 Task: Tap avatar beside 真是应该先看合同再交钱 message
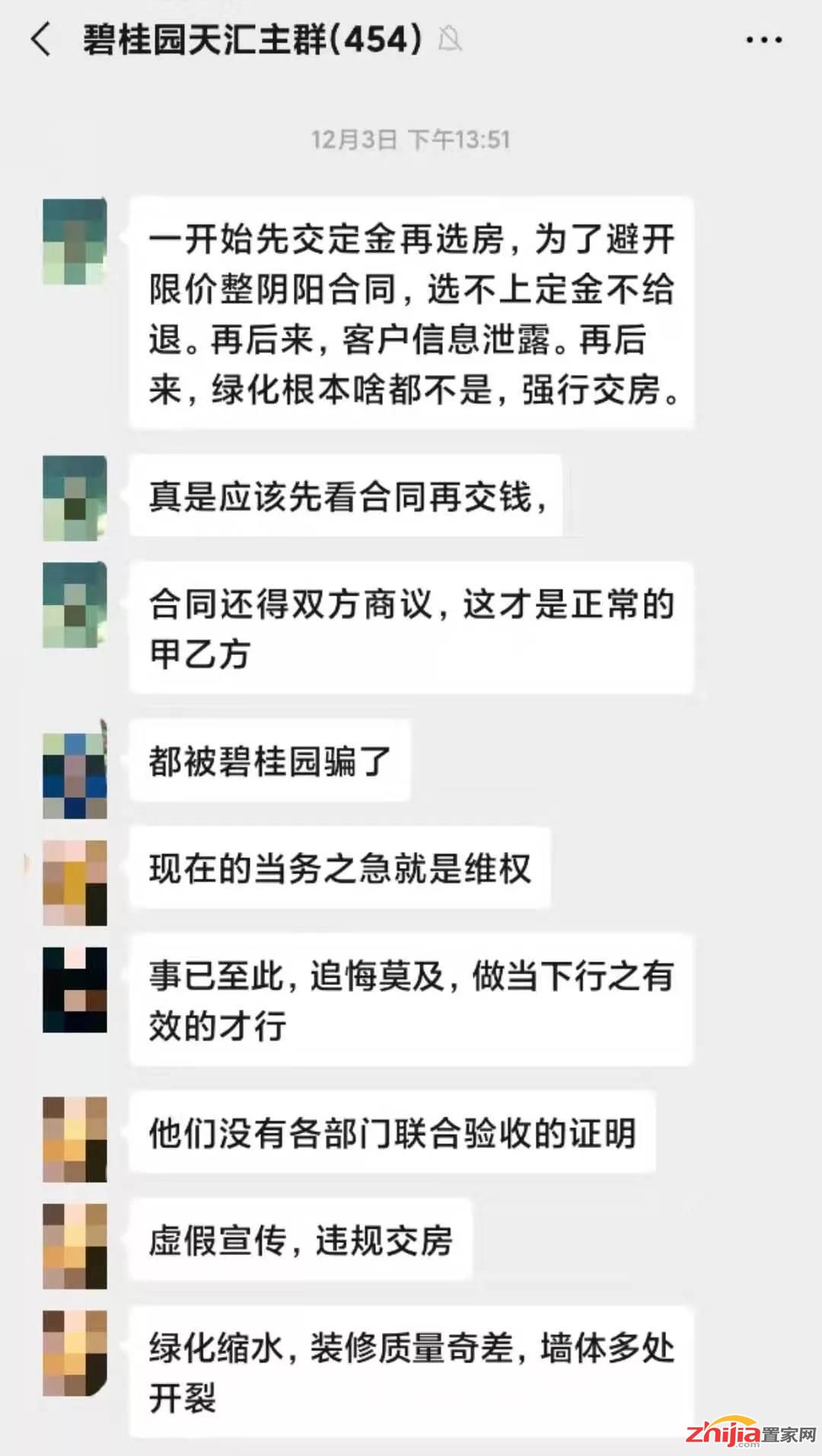75,498
